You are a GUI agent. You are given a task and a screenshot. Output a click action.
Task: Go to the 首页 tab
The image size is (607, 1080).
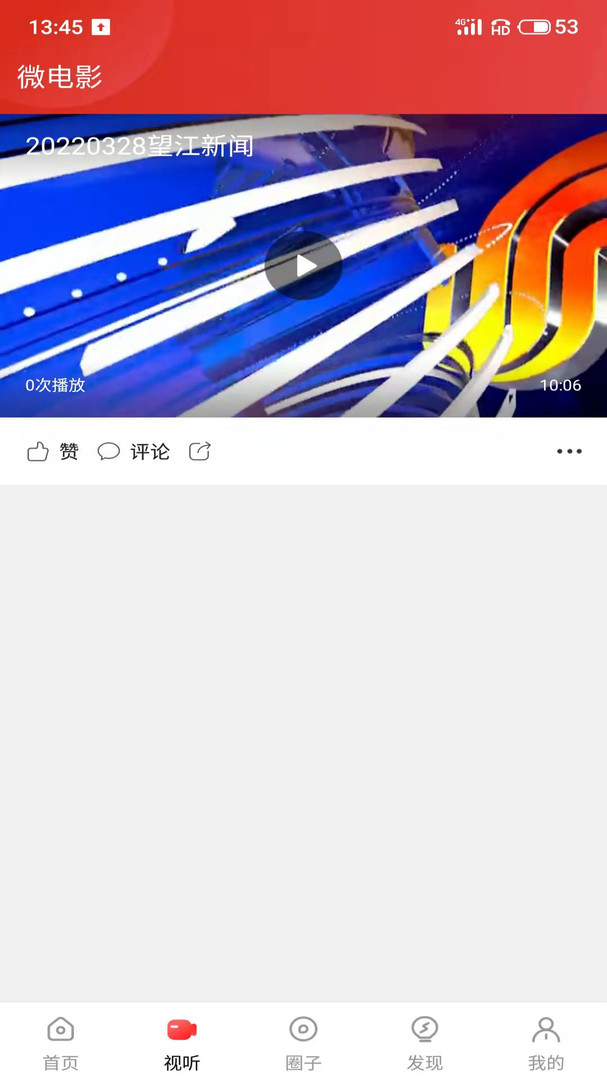[x=61, y=1043]
